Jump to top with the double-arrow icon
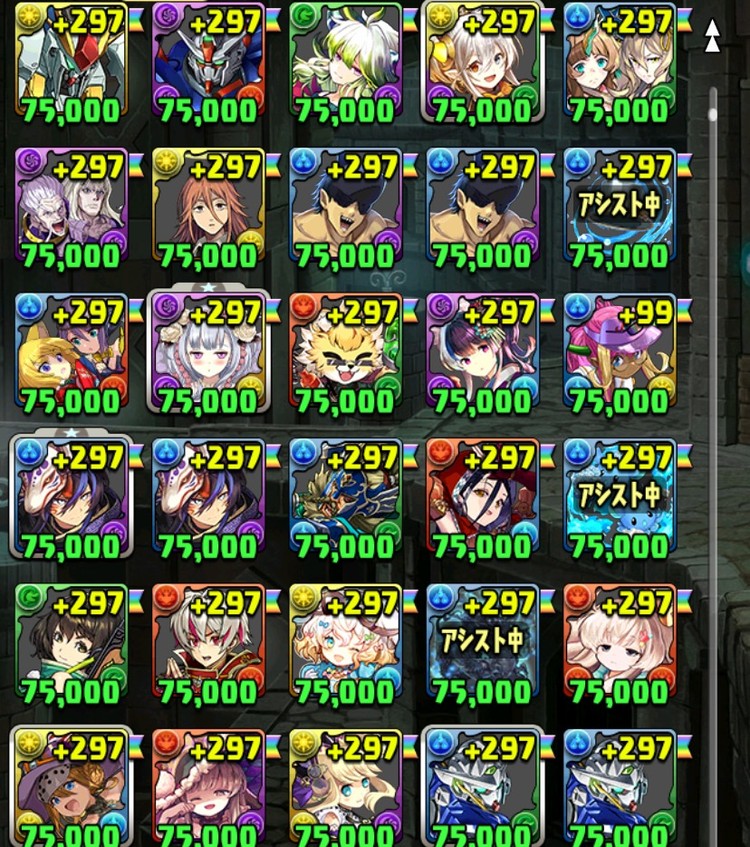This screenshot has width=750, height=847. coord(711,35)
